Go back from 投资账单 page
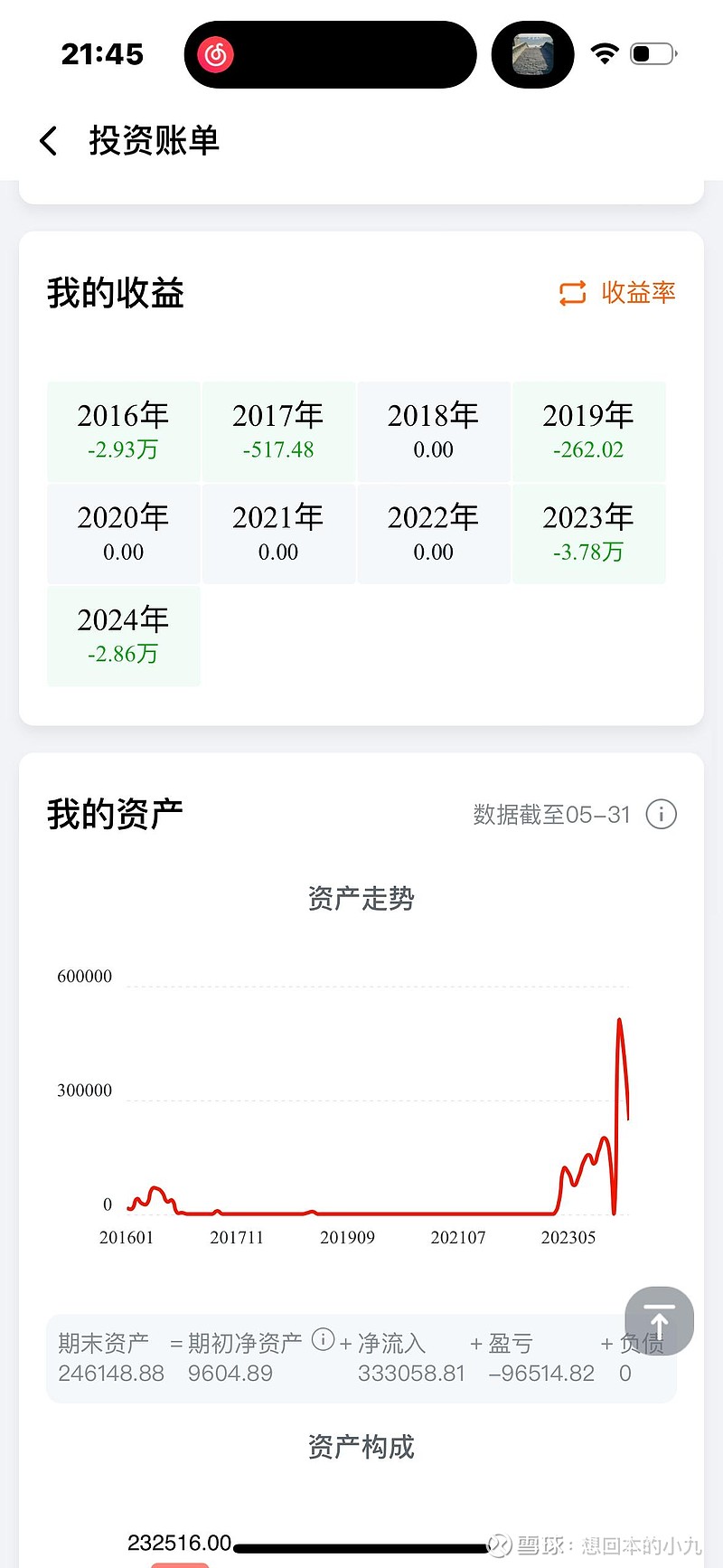 [x=49, y=141]
